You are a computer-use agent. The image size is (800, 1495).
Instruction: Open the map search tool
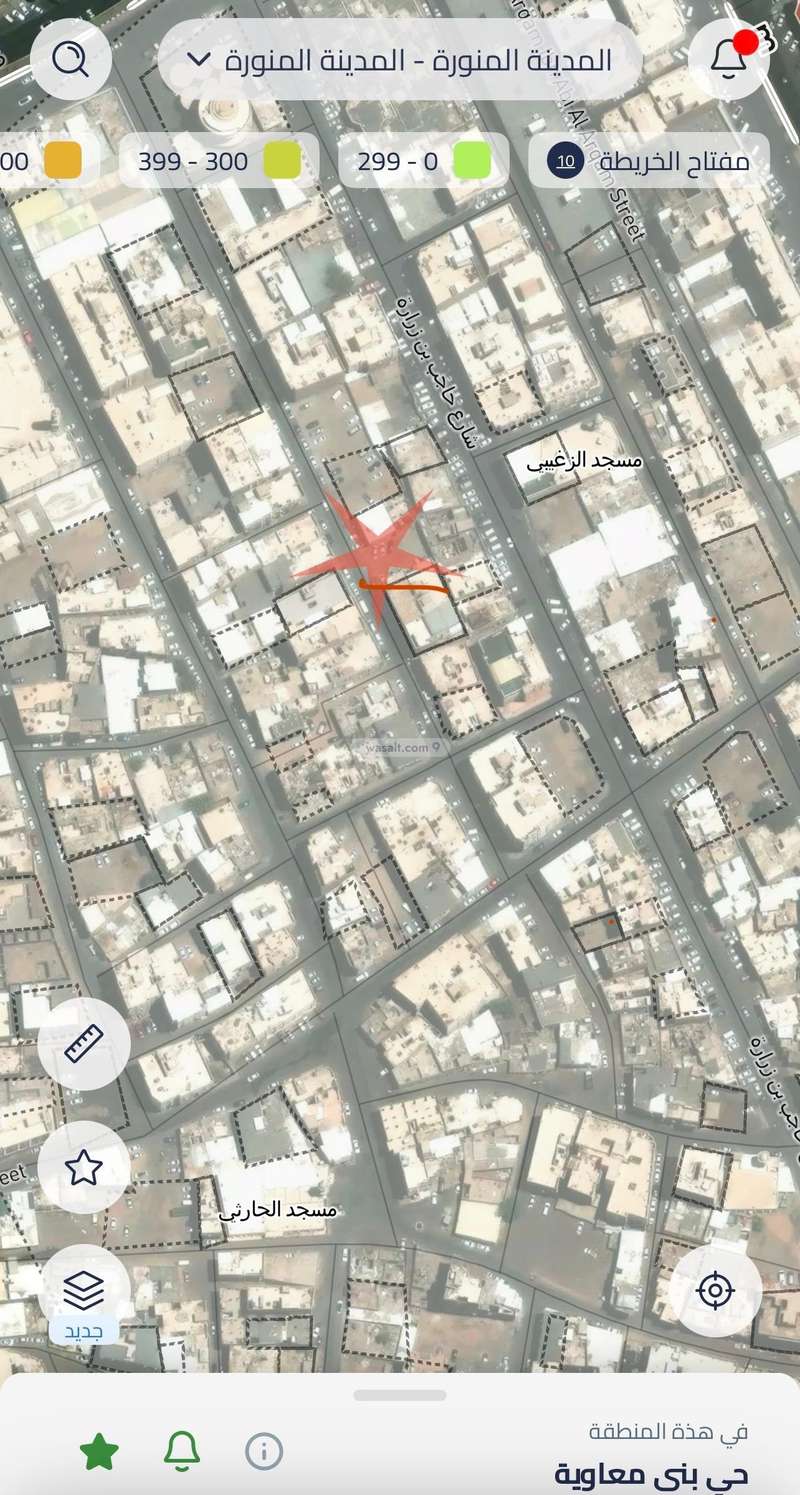[x=69, y=60]
